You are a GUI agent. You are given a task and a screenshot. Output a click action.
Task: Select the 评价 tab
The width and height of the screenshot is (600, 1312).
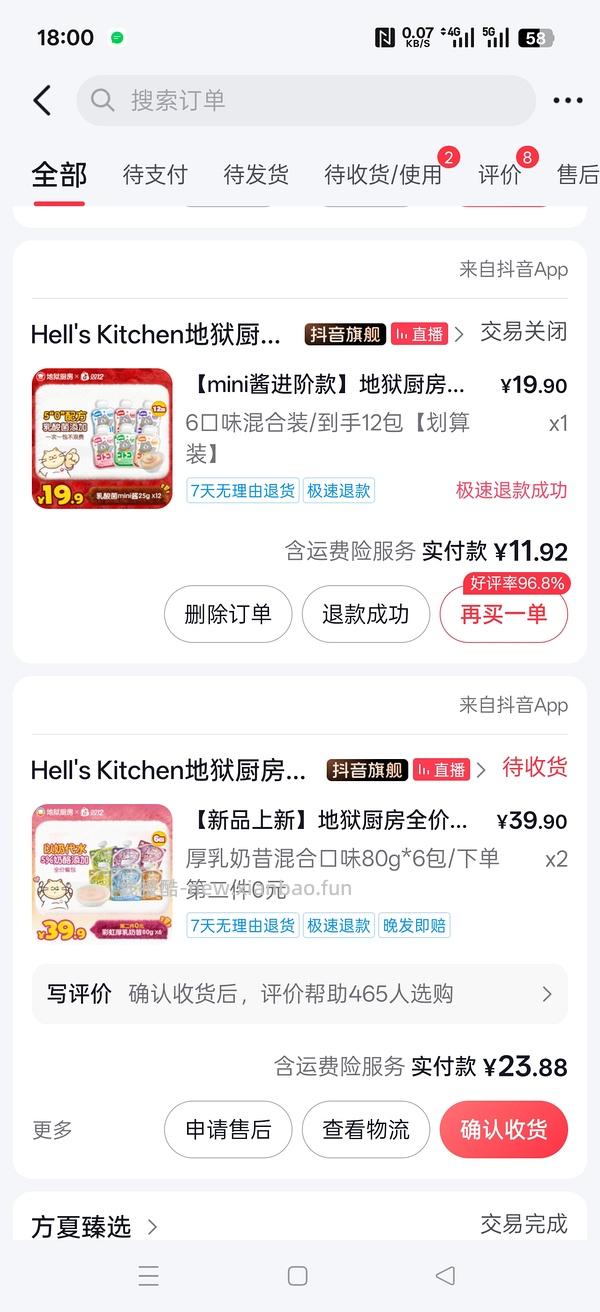[499, 175]
